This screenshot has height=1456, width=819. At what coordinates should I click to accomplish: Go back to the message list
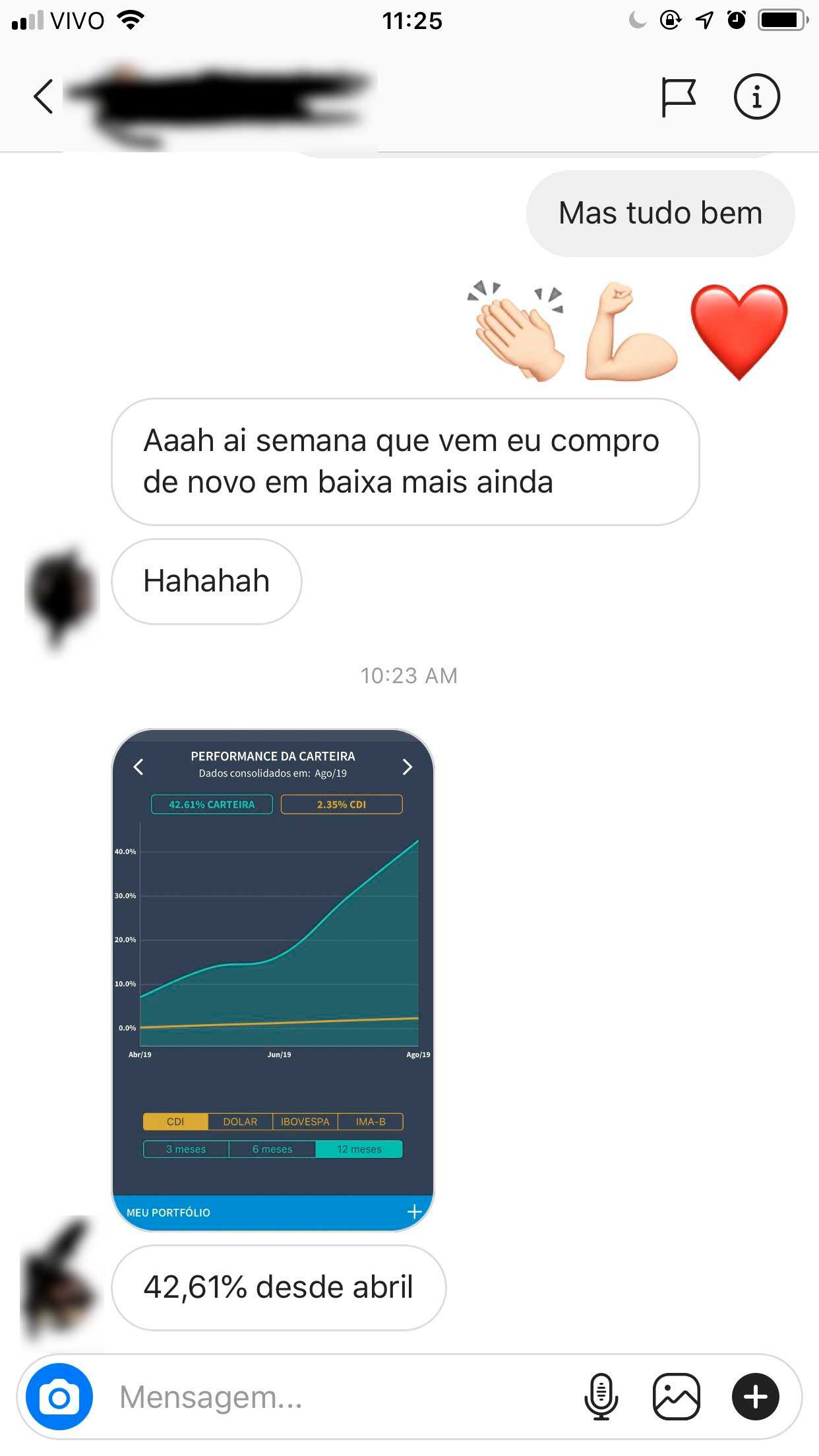tap(44, 97)
